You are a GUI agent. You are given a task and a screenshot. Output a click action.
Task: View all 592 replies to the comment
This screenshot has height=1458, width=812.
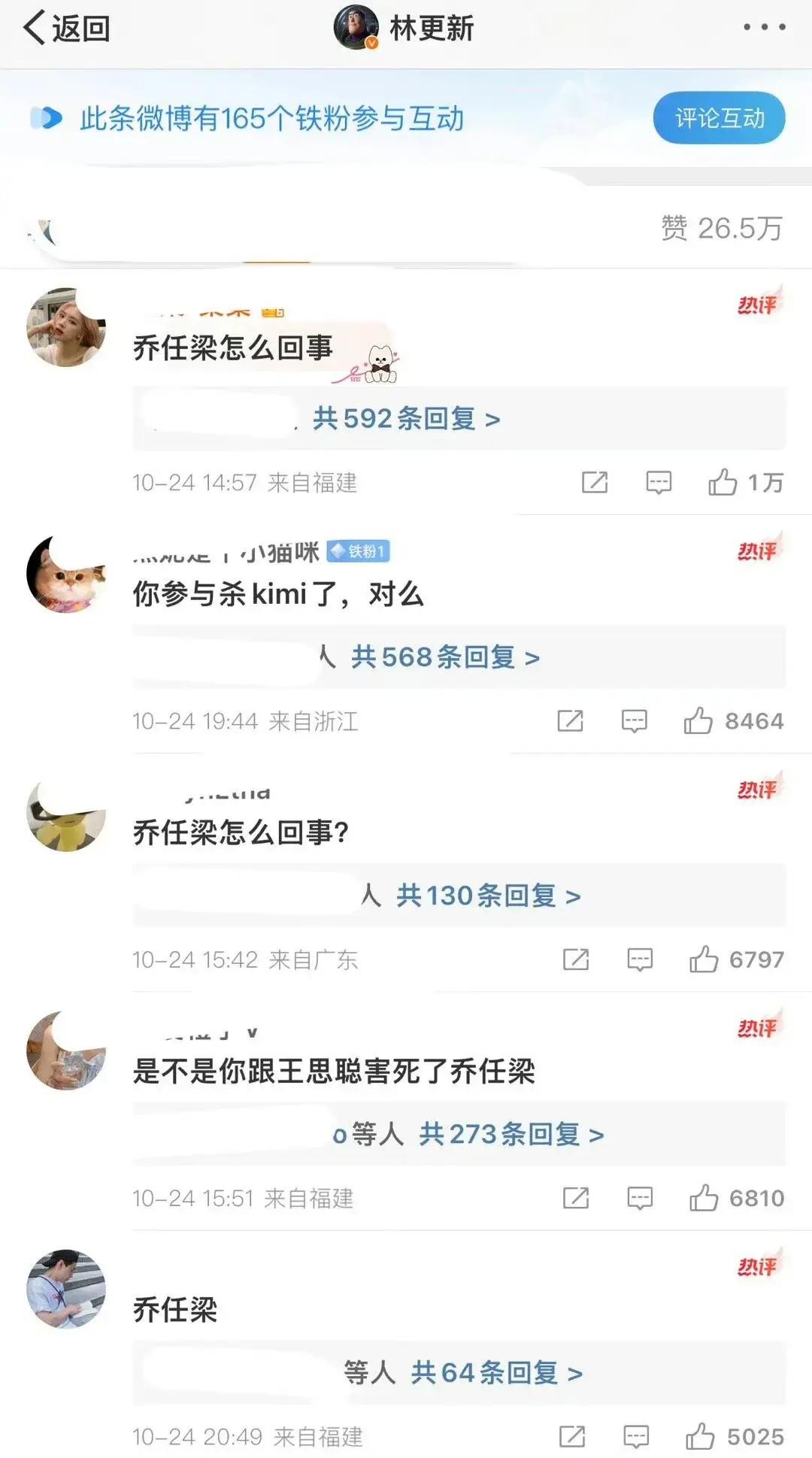click(406, 419)
